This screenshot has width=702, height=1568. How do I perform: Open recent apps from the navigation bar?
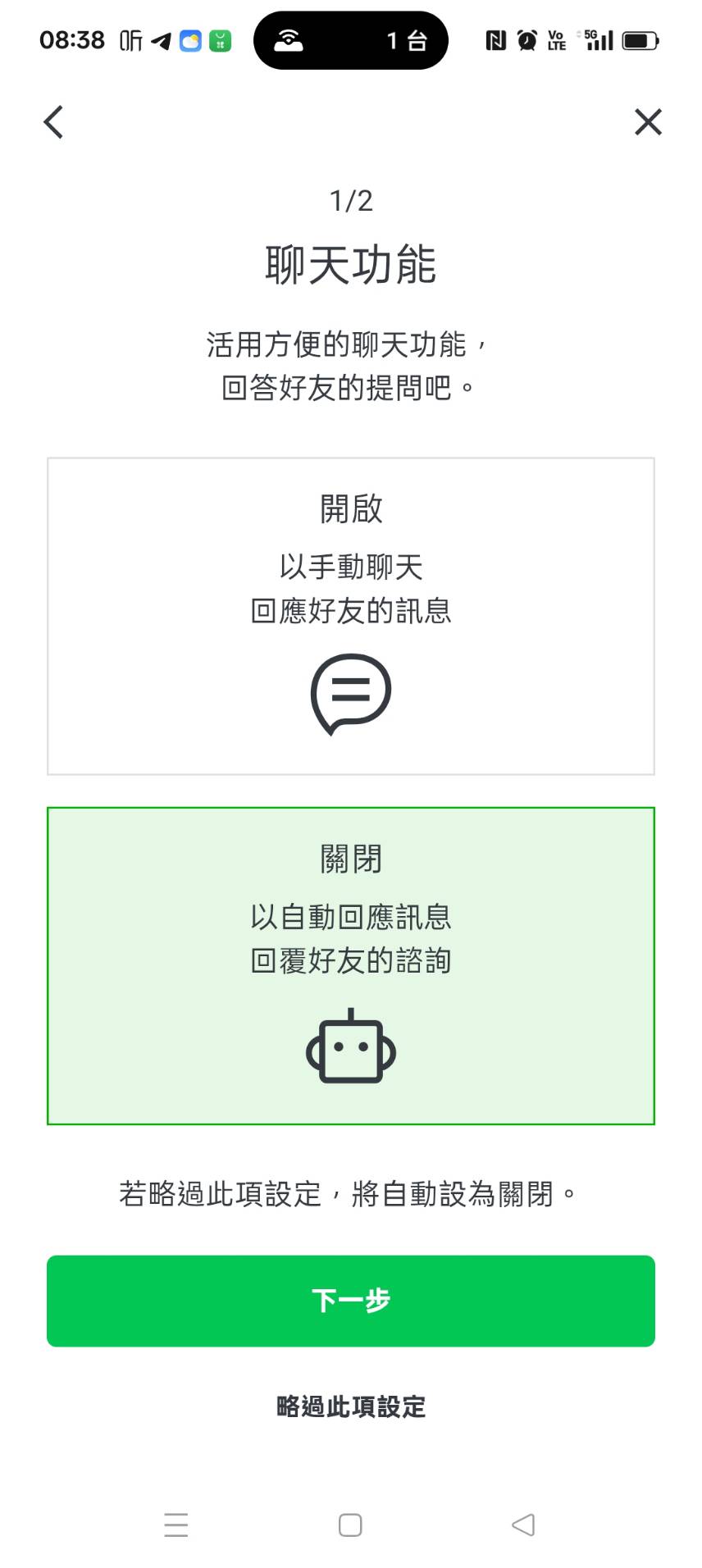[x=176, y=1525]
